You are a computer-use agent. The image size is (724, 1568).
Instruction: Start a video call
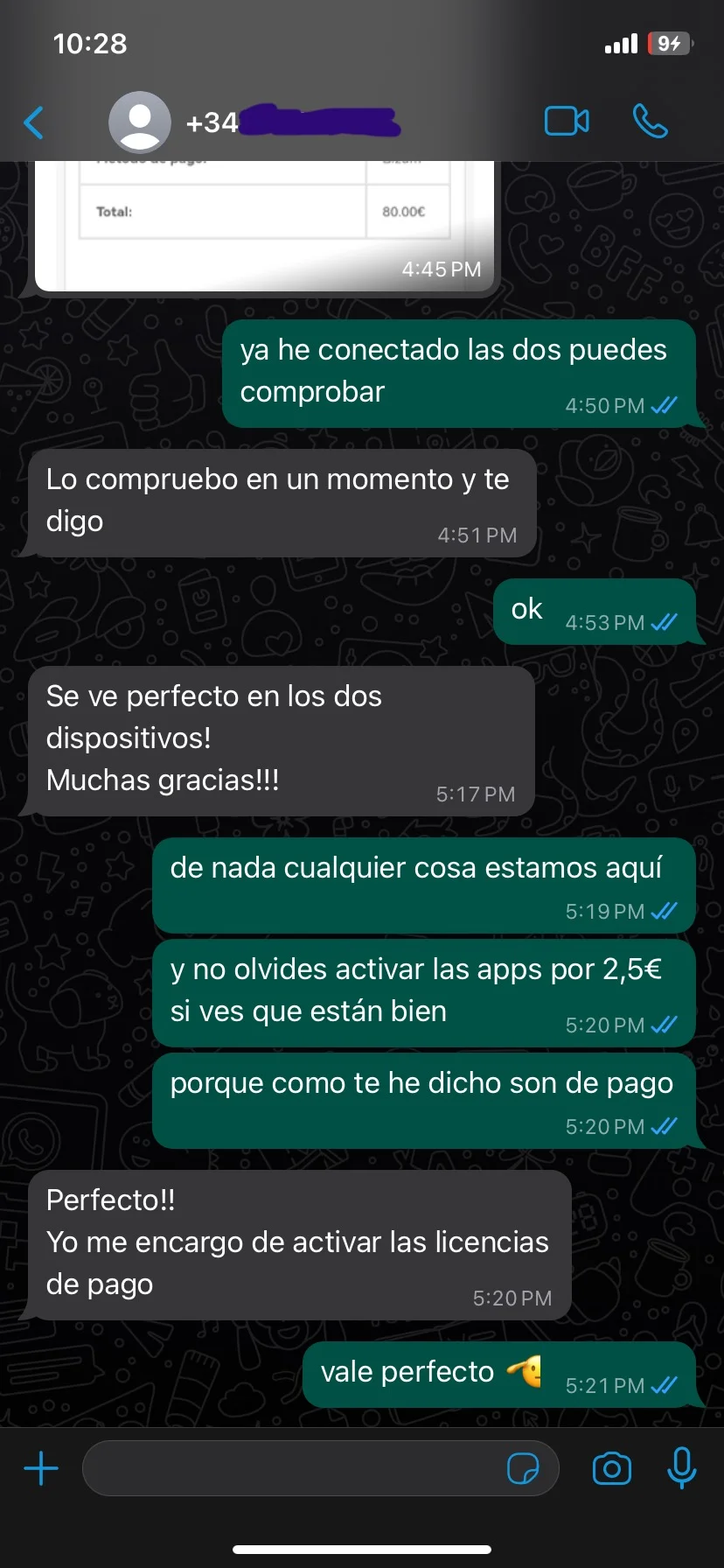click(567, 122)
